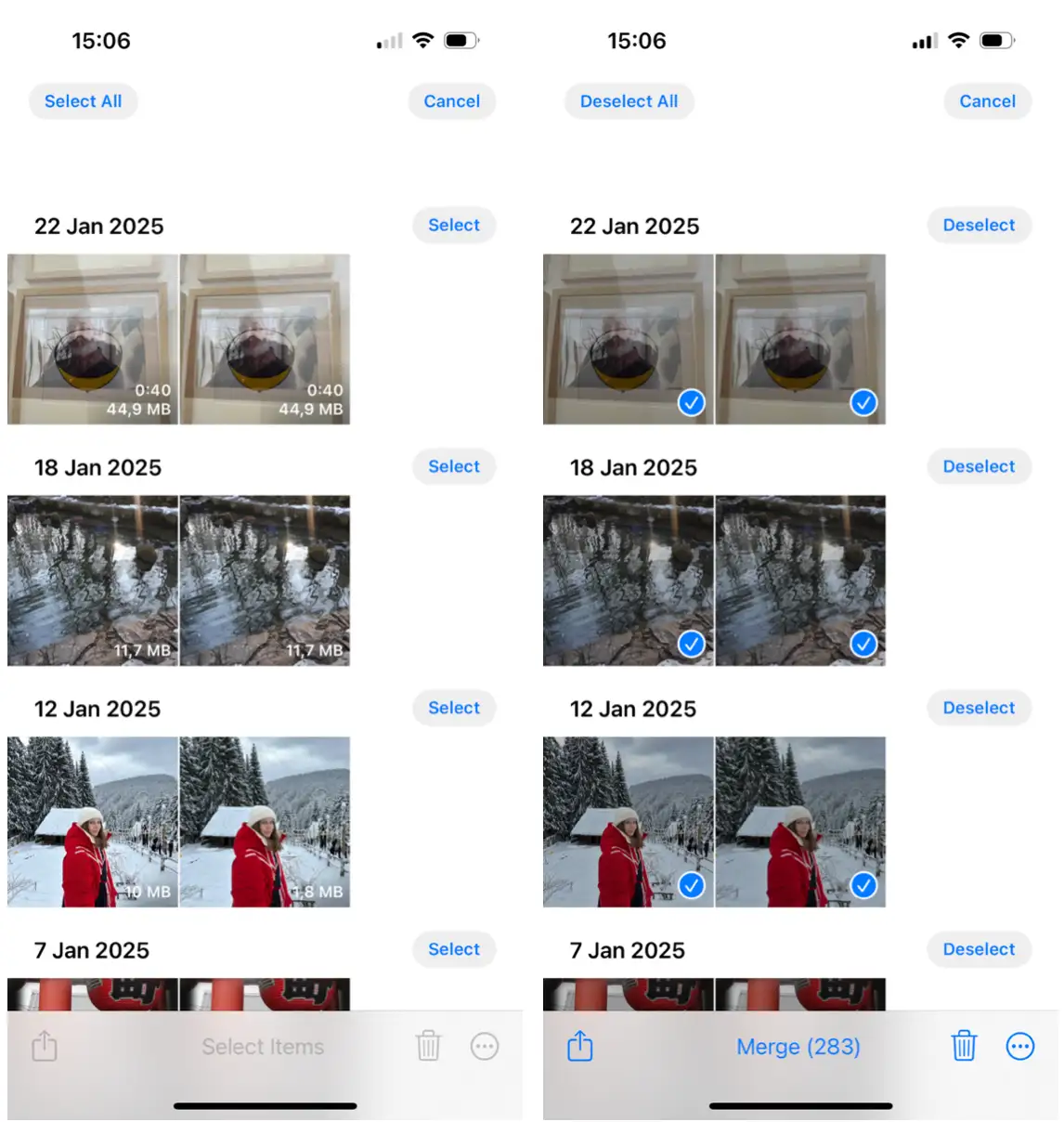The width and height of the screenshot is (1064, 1122).
Task: Open the 10 MB snowy portrait photo
Action: 92,822
